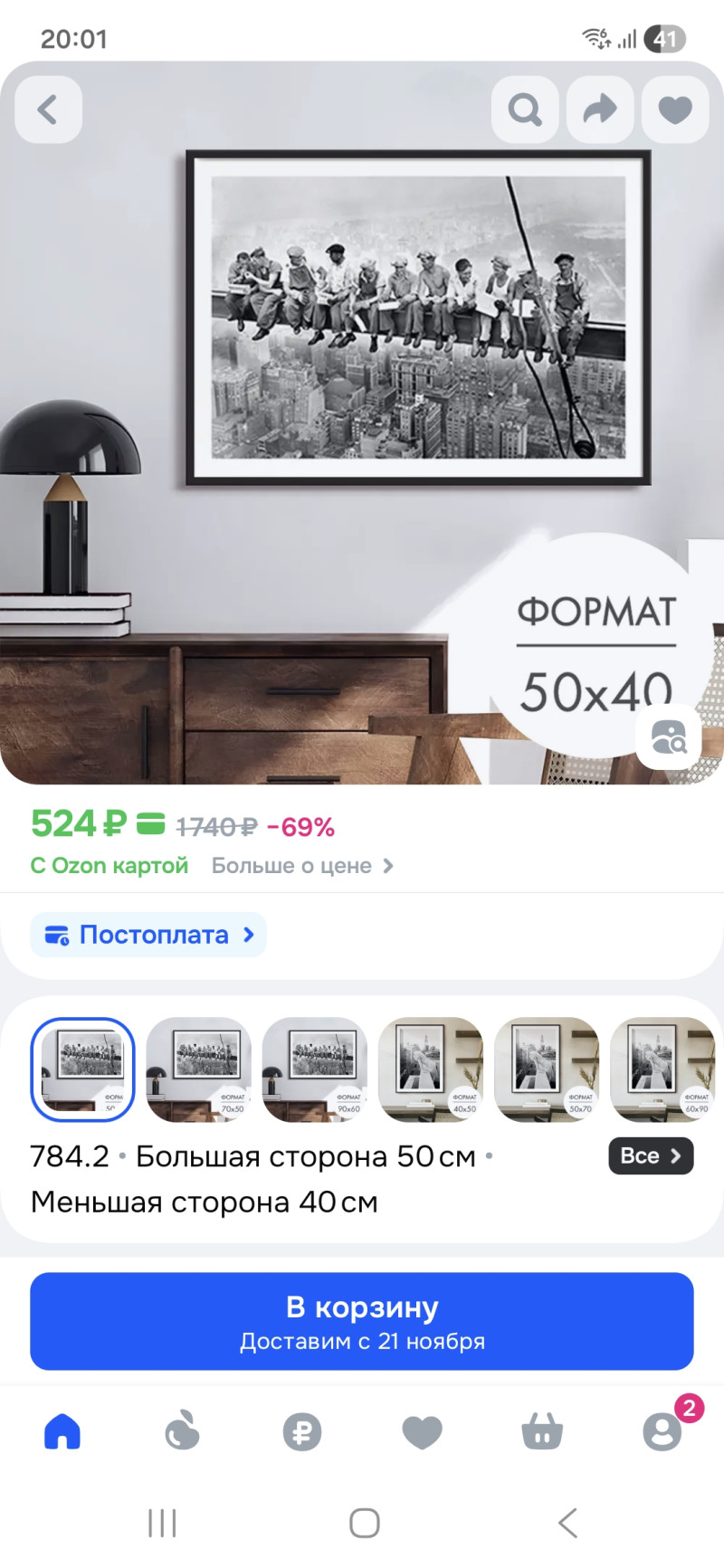Open profile tab with 2 notifications
The image size is (724, 1568).
(x=662, y=1431)
